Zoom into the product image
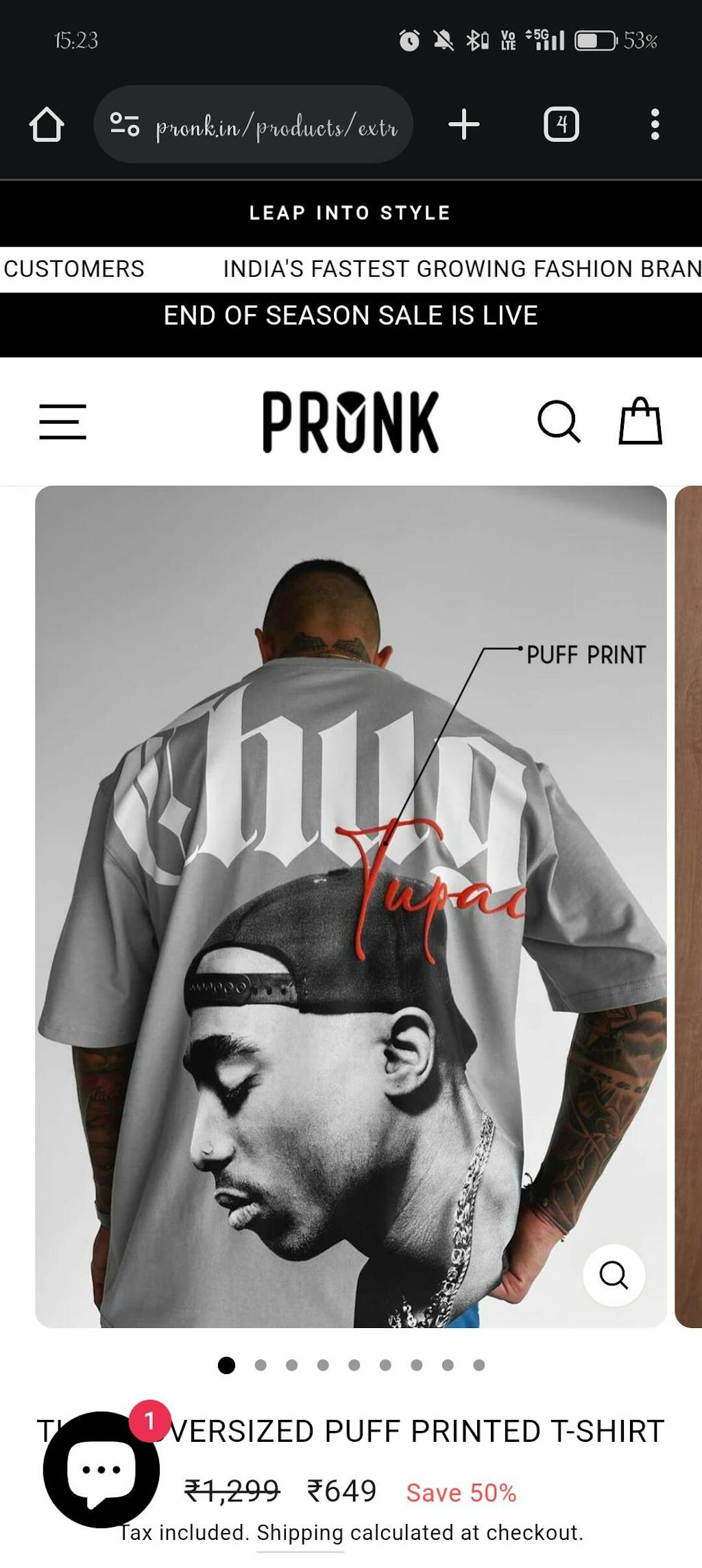702x1568 pixels. pos(614,1275)
